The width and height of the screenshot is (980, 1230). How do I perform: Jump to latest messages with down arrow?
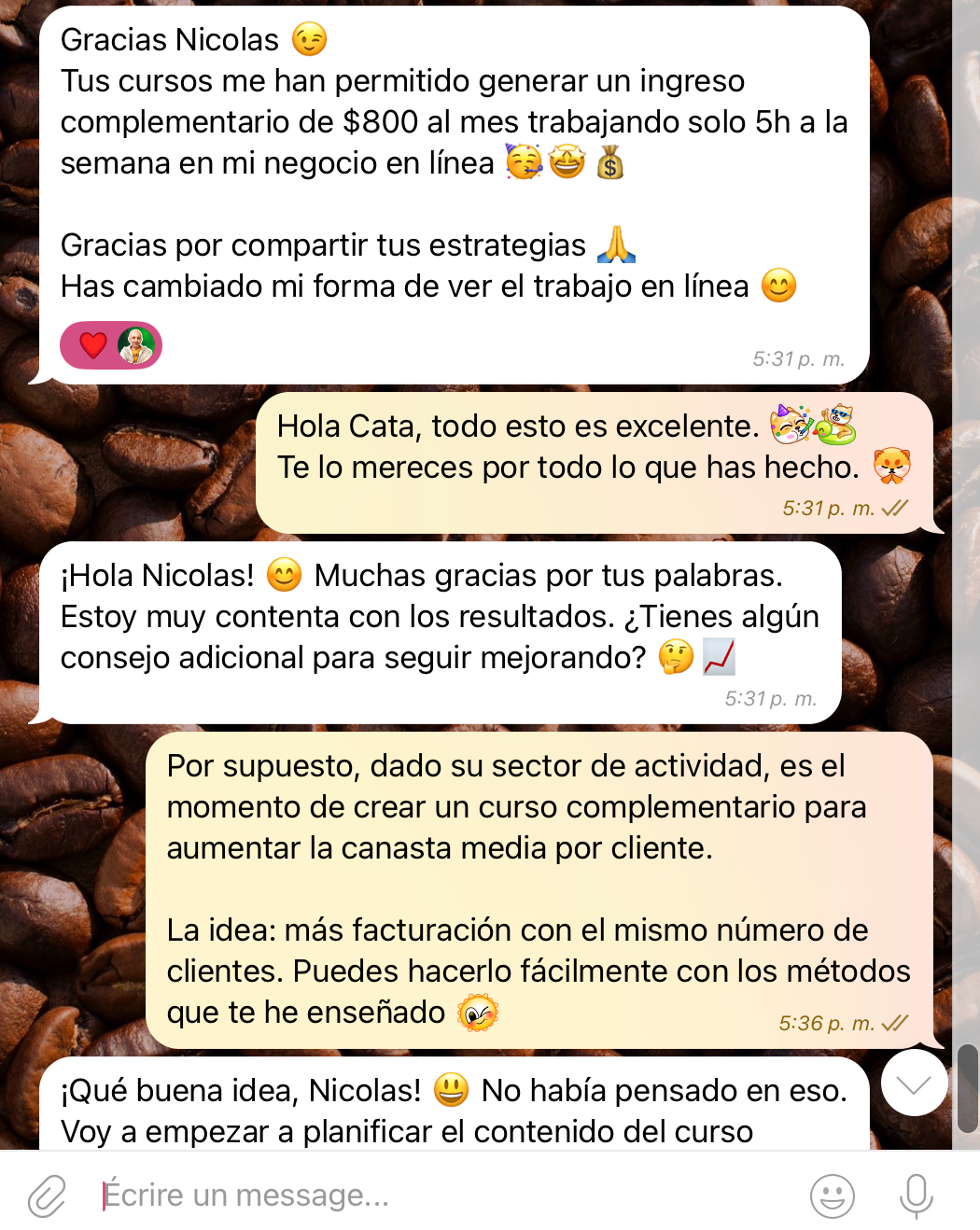(914, 1083)
